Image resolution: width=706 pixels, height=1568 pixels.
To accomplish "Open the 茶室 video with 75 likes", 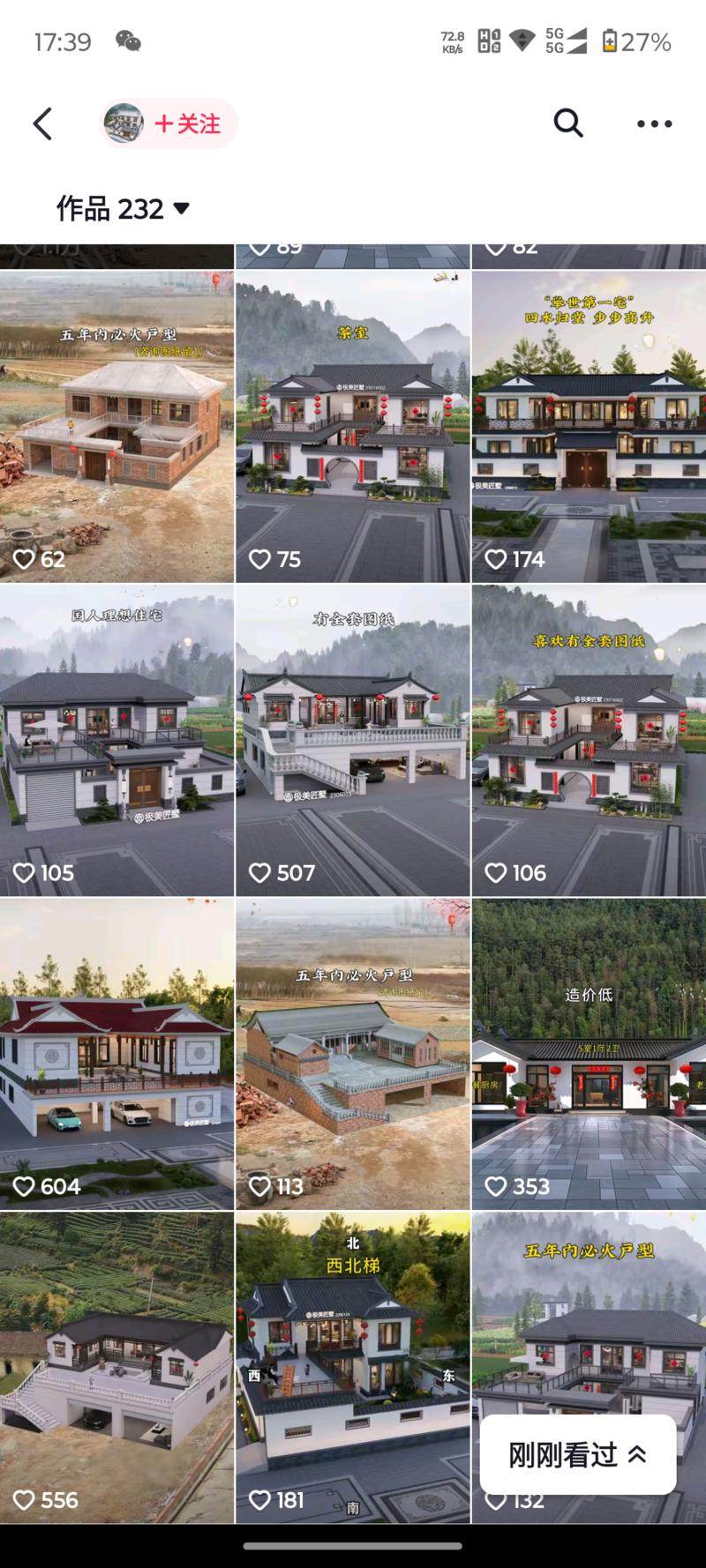I will pyautogui.click(x=353, y=426).
